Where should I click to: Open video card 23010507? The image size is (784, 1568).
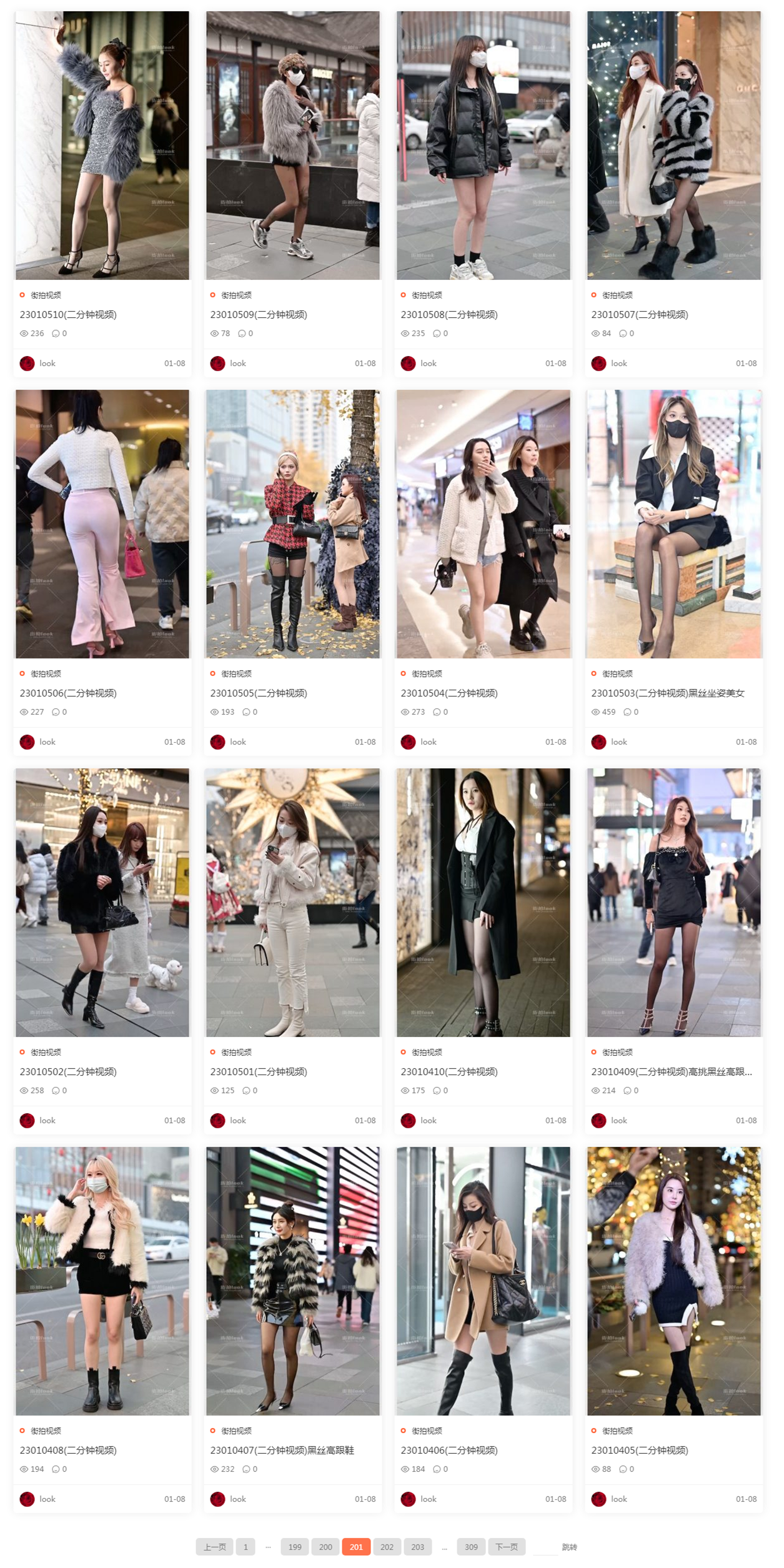coord(673,145)
